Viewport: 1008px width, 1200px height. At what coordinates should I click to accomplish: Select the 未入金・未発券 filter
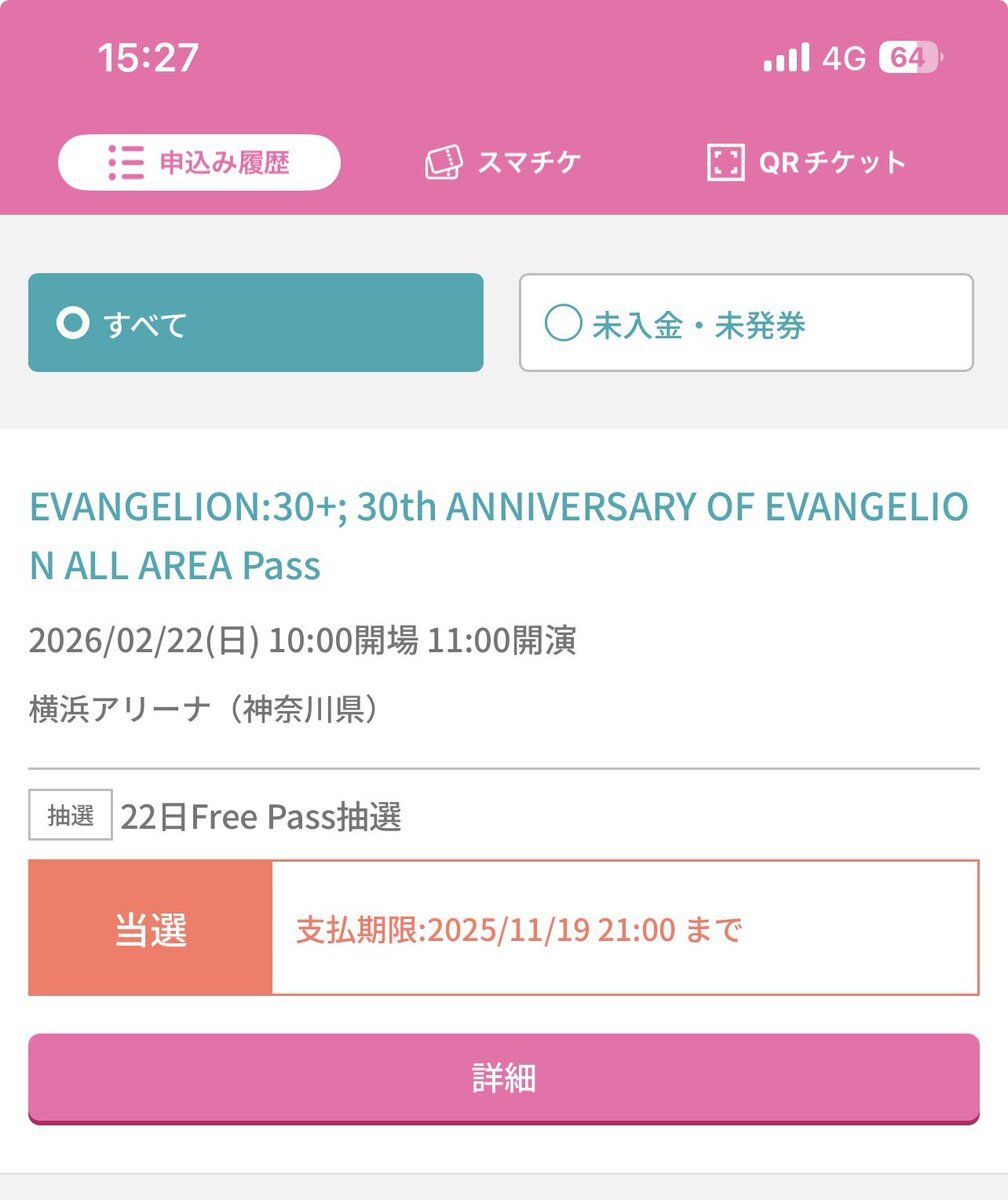tap(746, 323)
